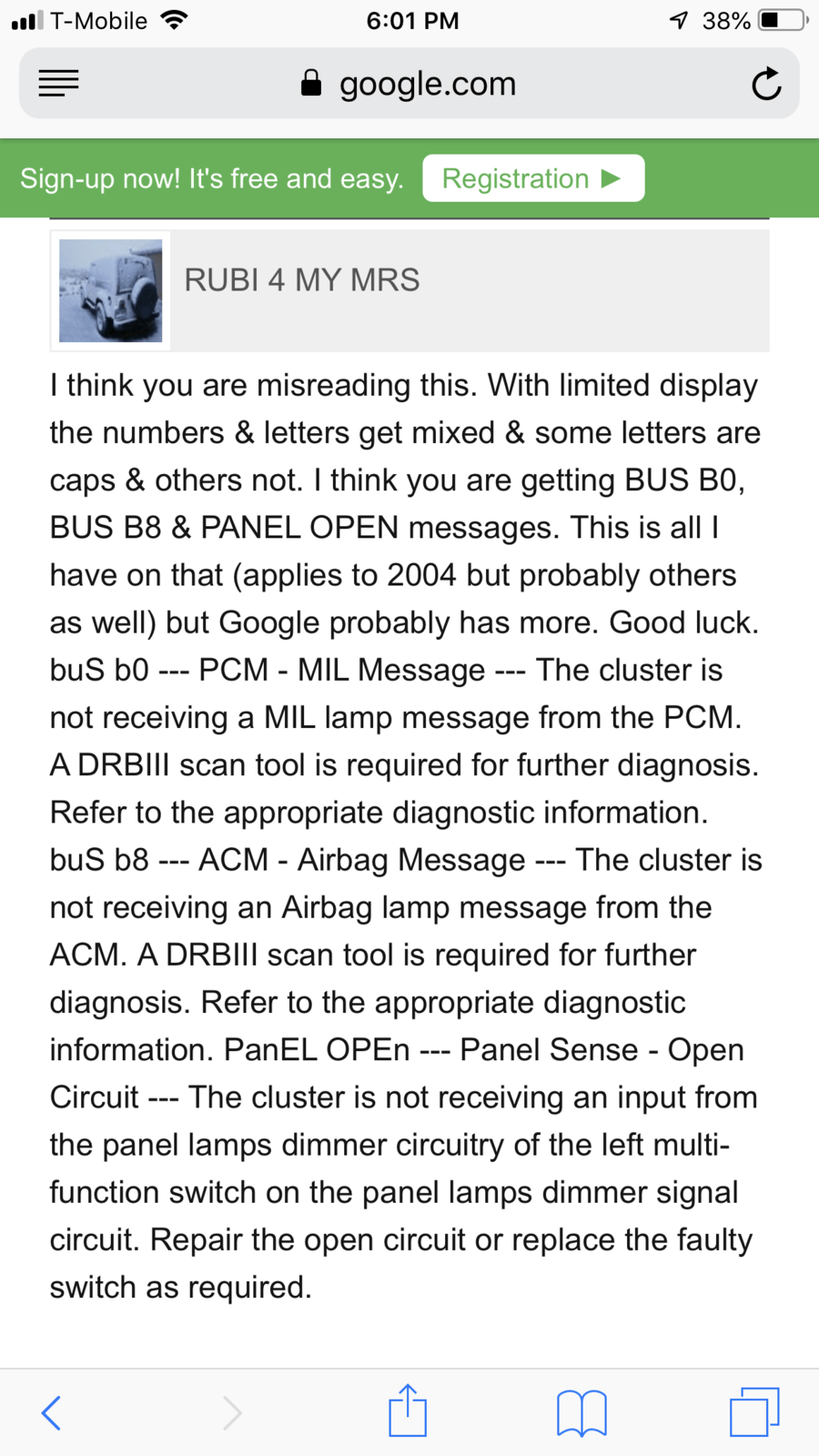View RUBI 4 MY MRS user profile
Screen dimensions: 819x1456
pos(302,280)
